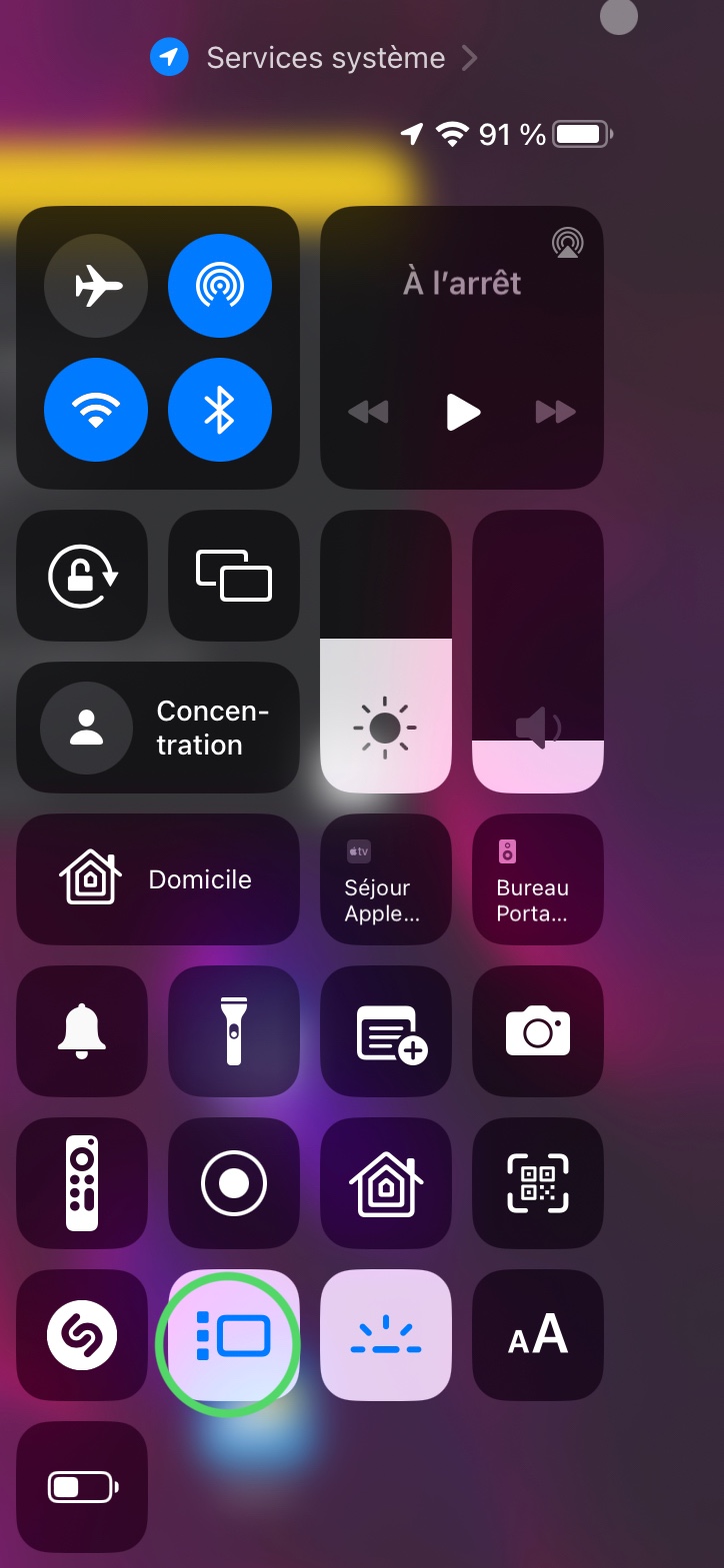Open the Domicile home controls
The image size is (724, 1568).
coord(158,879)
